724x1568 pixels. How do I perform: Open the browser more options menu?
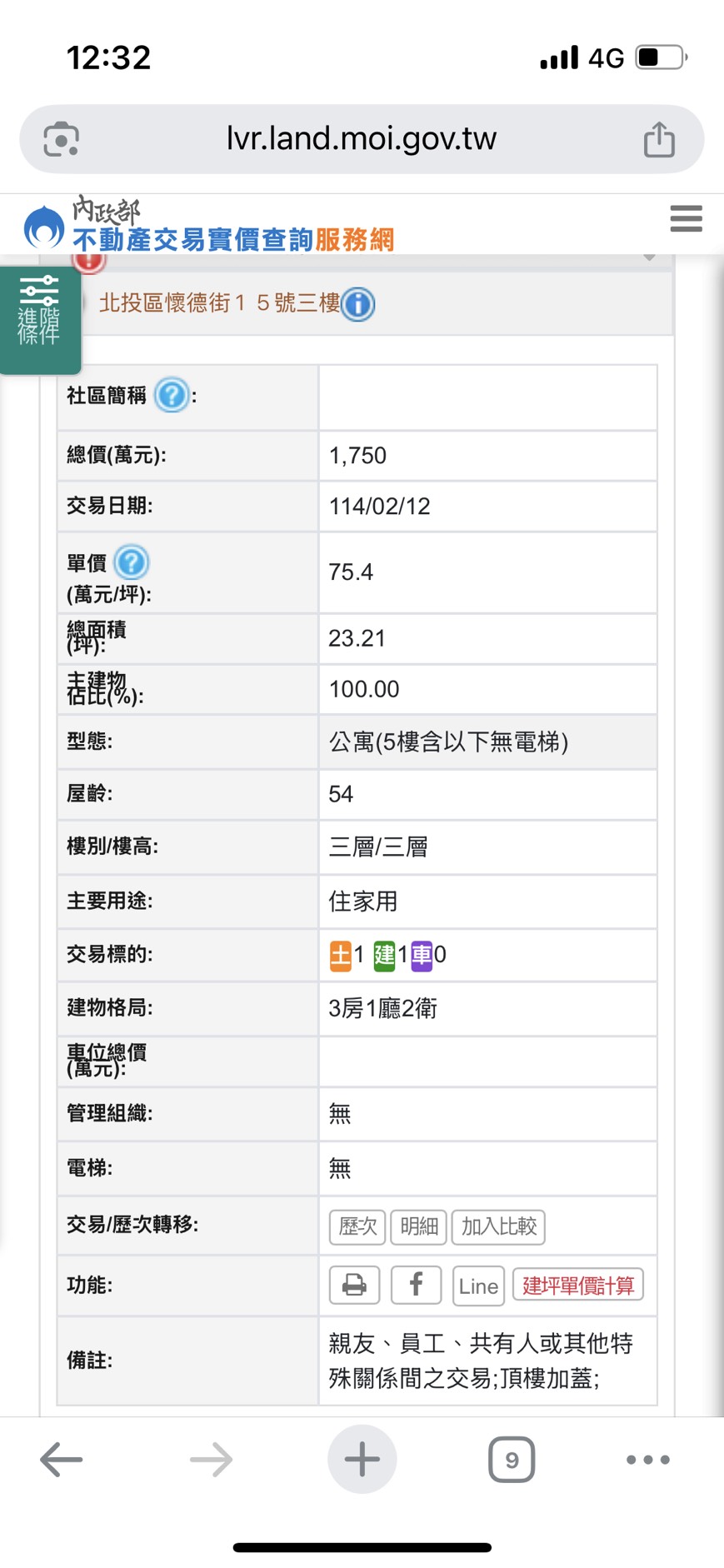[x=647, y=1460]
